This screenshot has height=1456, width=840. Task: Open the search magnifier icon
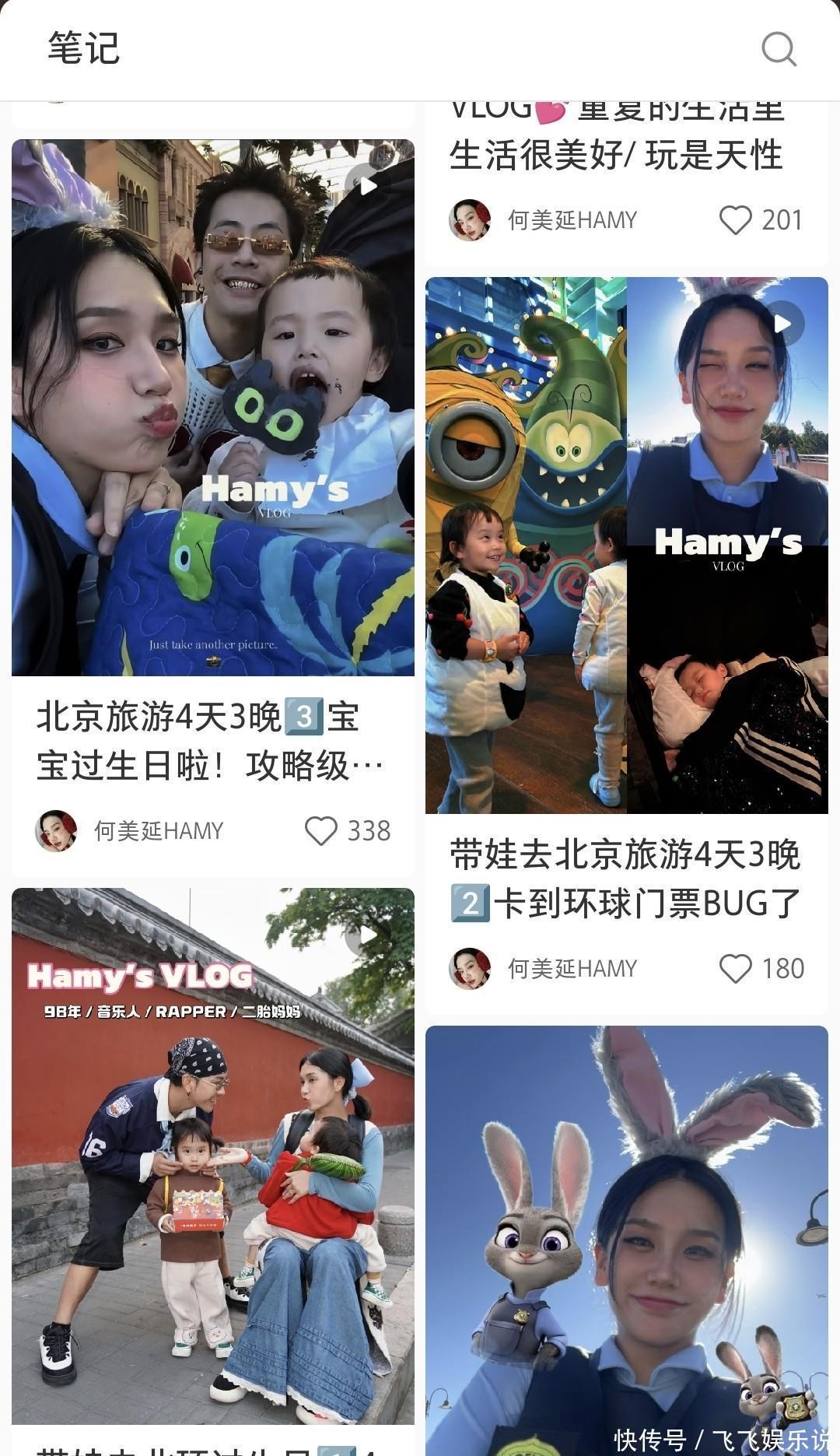779,49
